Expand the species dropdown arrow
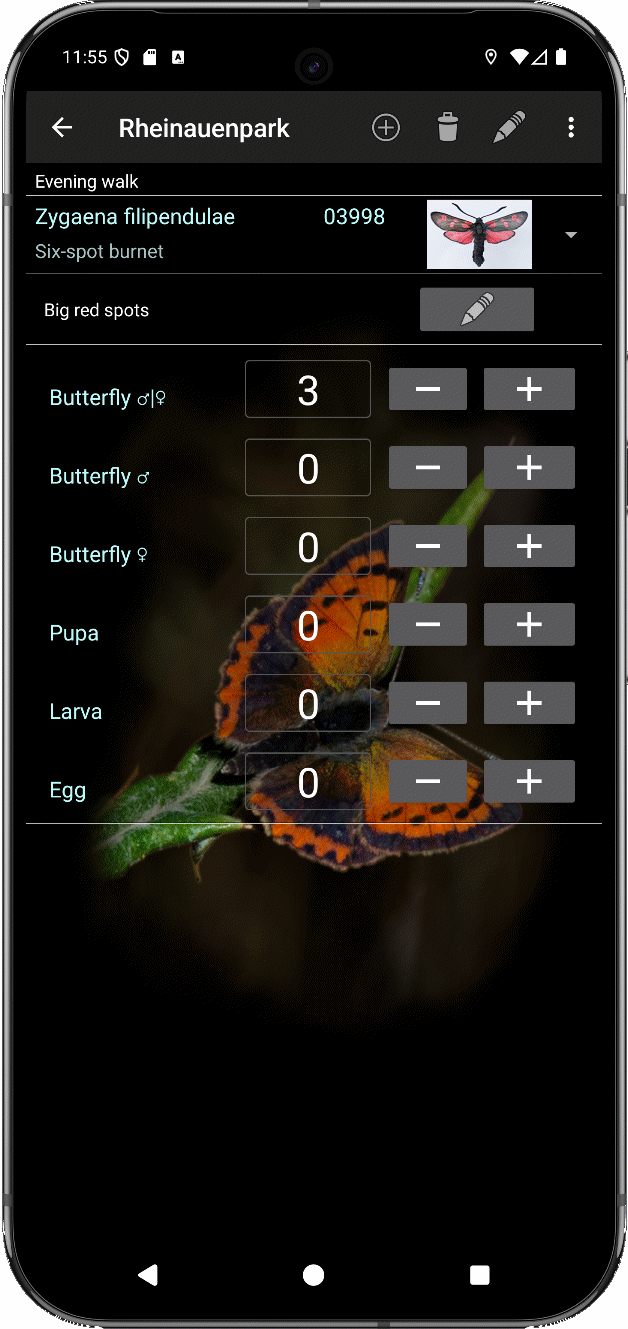Screen dimensions: 628x1329 point(571,235)
